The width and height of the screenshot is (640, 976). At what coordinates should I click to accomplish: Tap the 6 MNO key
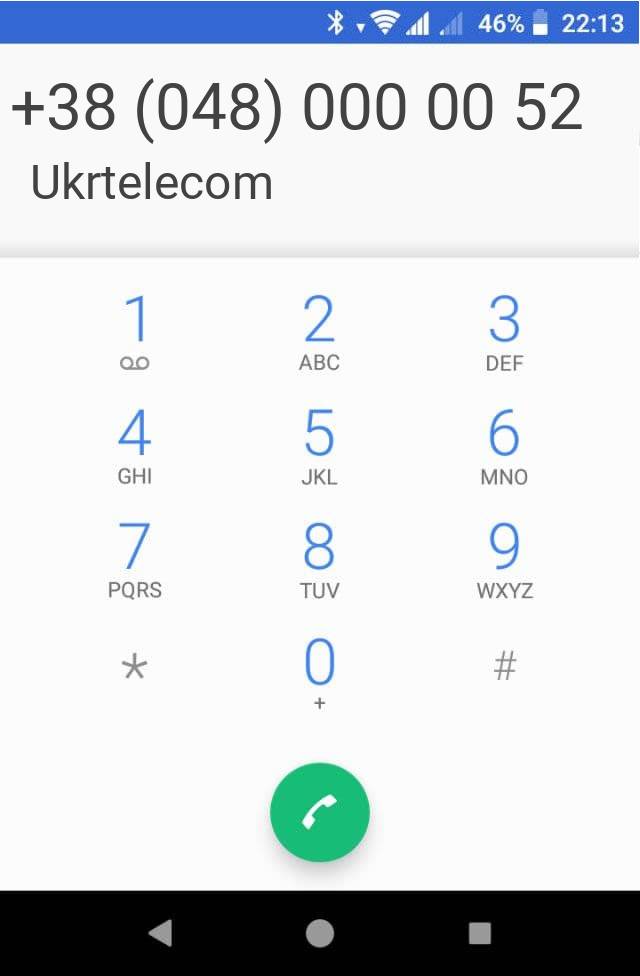[x=504, y=446]
